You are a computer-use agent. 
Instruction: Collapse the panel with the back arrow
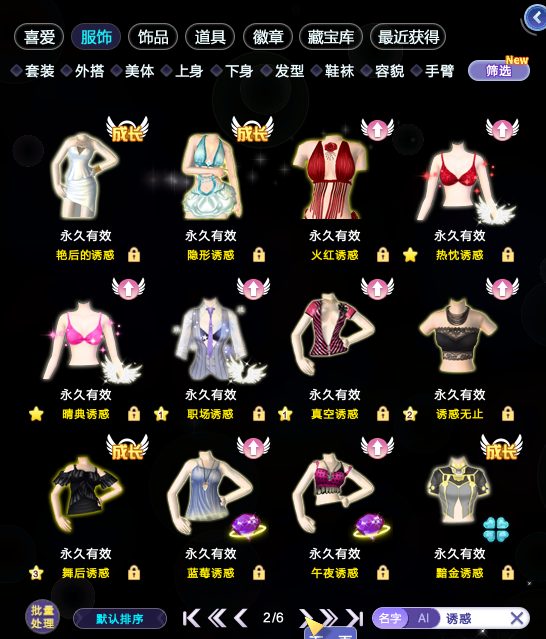[535, 17]
